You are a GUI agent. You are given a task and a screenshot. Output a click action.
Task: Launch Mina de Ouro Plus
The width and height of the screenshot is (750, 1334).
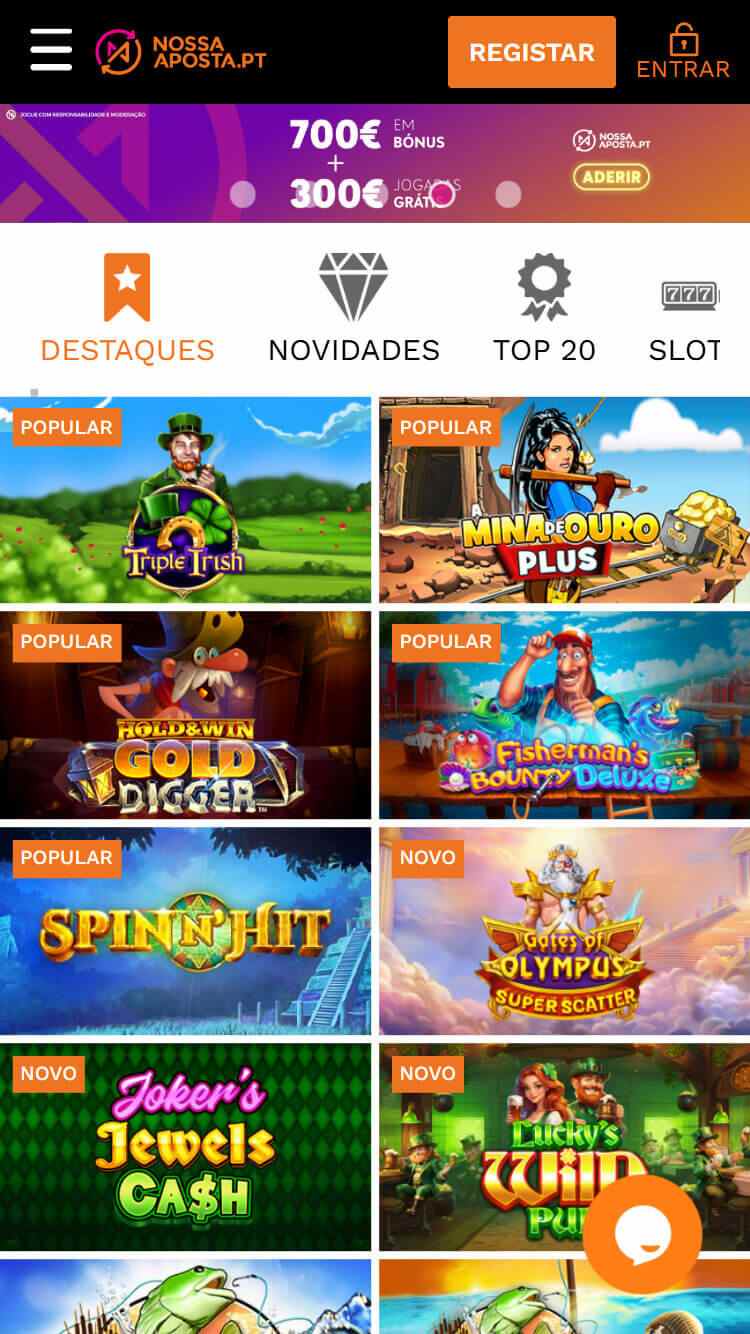click(564, 500)
